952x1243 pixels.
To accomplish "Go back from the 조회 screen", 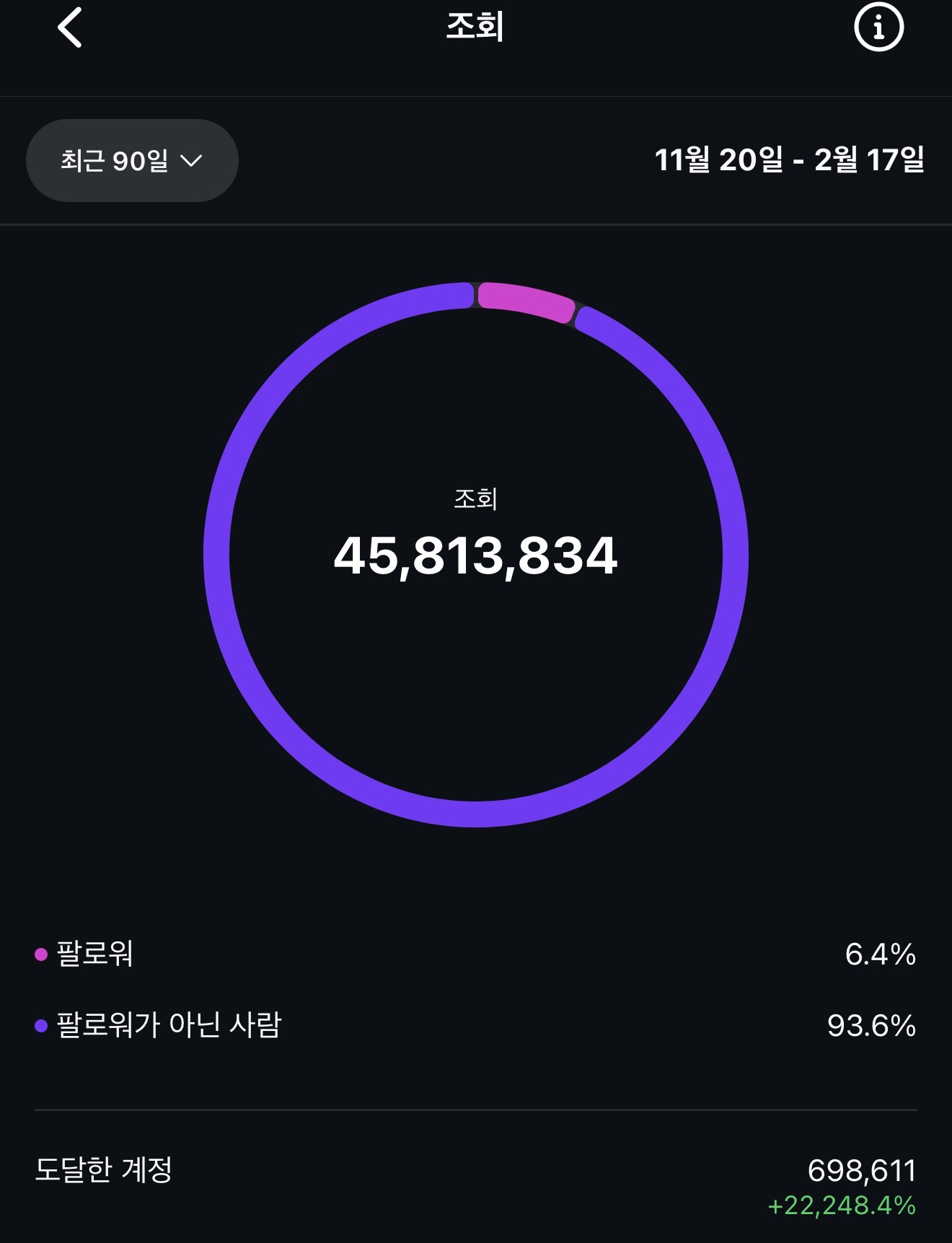I will [70, 28].
